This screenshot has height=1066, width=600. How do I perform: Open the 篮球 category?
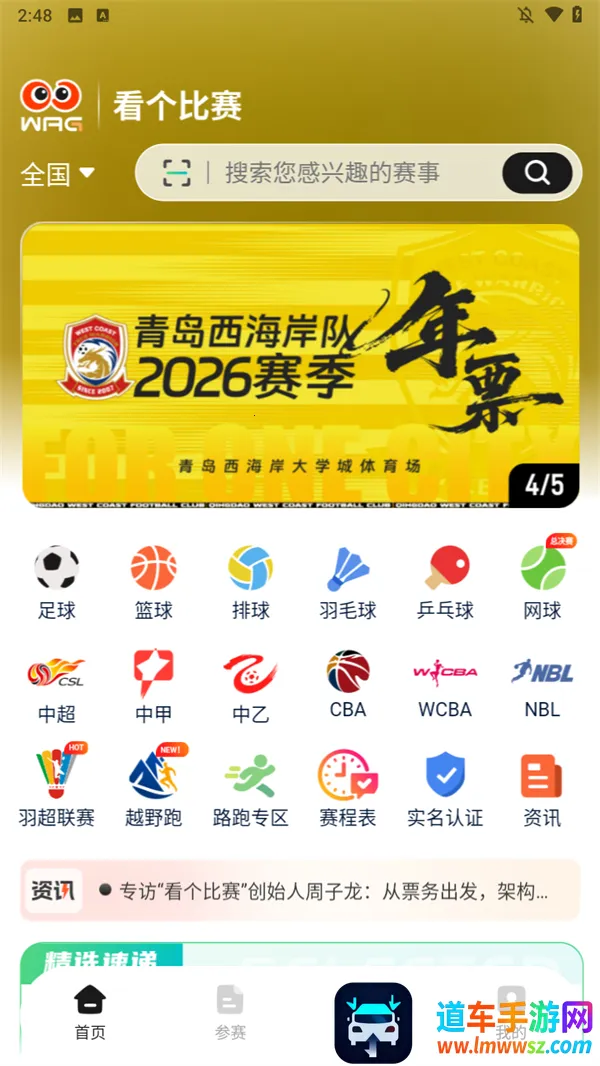point(153,581)
